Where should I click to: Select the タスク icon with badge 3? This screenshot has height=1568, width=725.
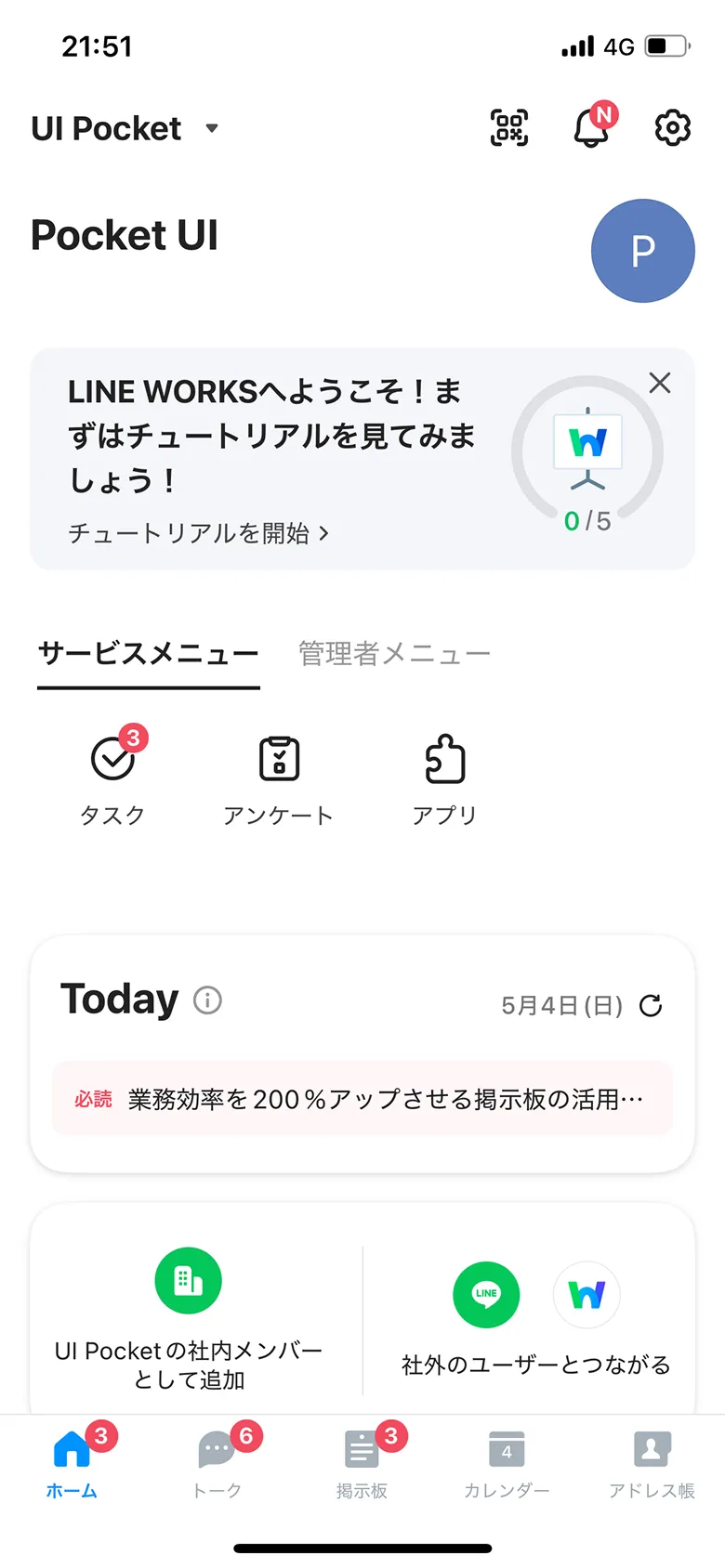pyautogui.click(x=112, y=760)
